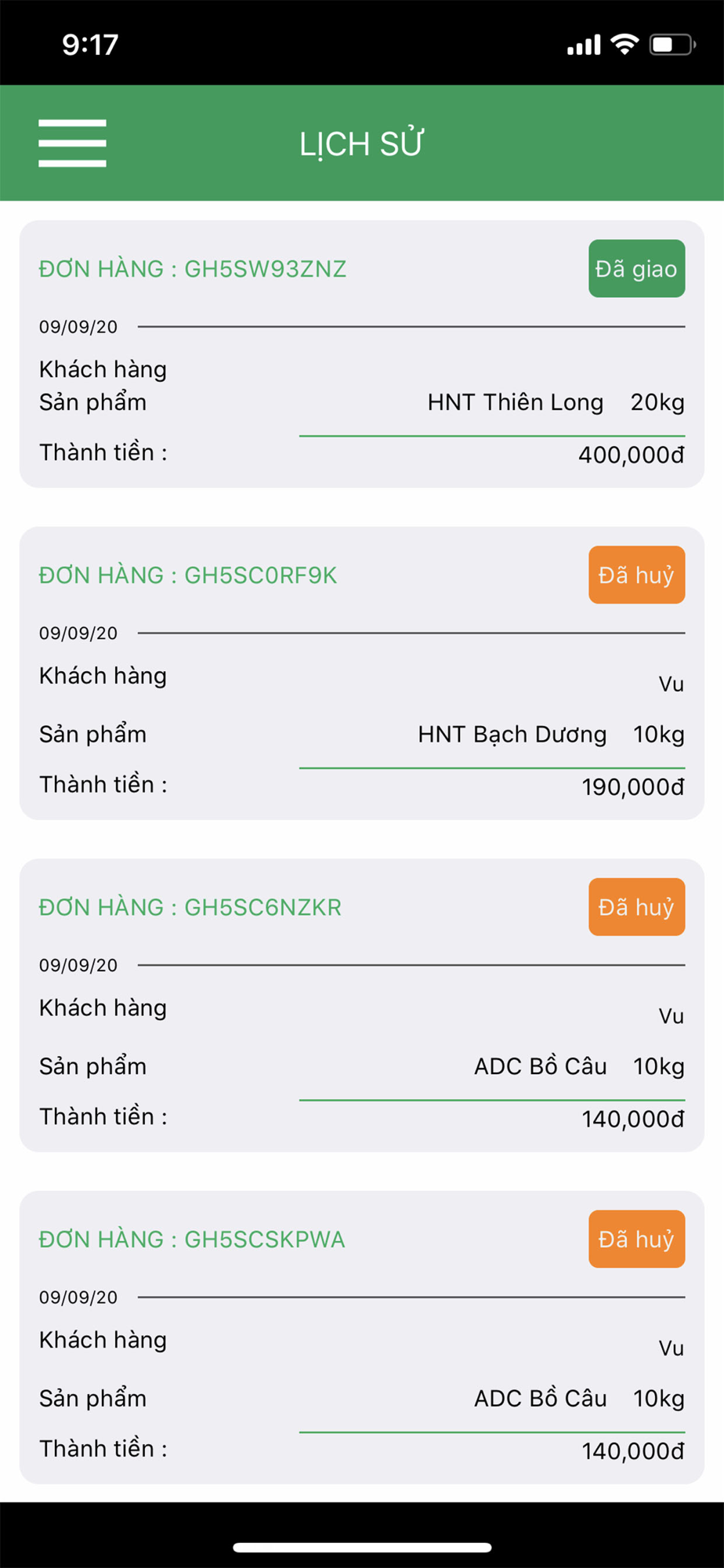Open order GH5SC6NZKR card
Viewport: 724px width, 1568px height.
click(362, 1005)
